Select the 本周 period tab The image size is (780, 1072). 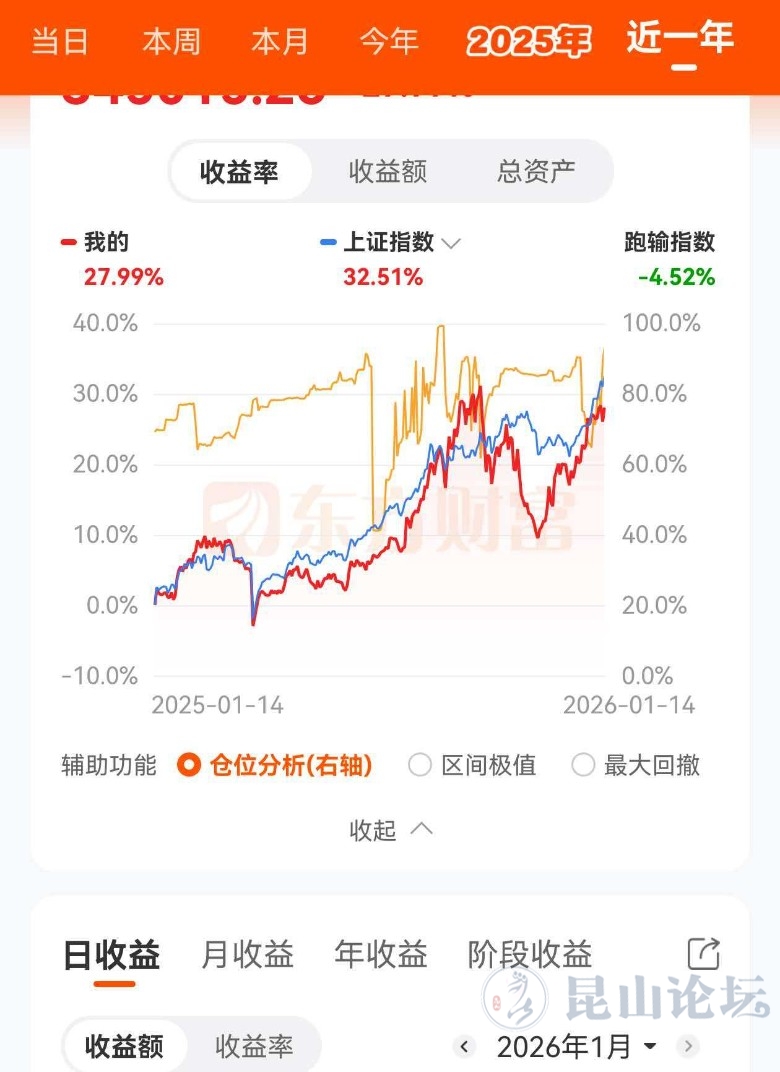(x=171, y=42)
